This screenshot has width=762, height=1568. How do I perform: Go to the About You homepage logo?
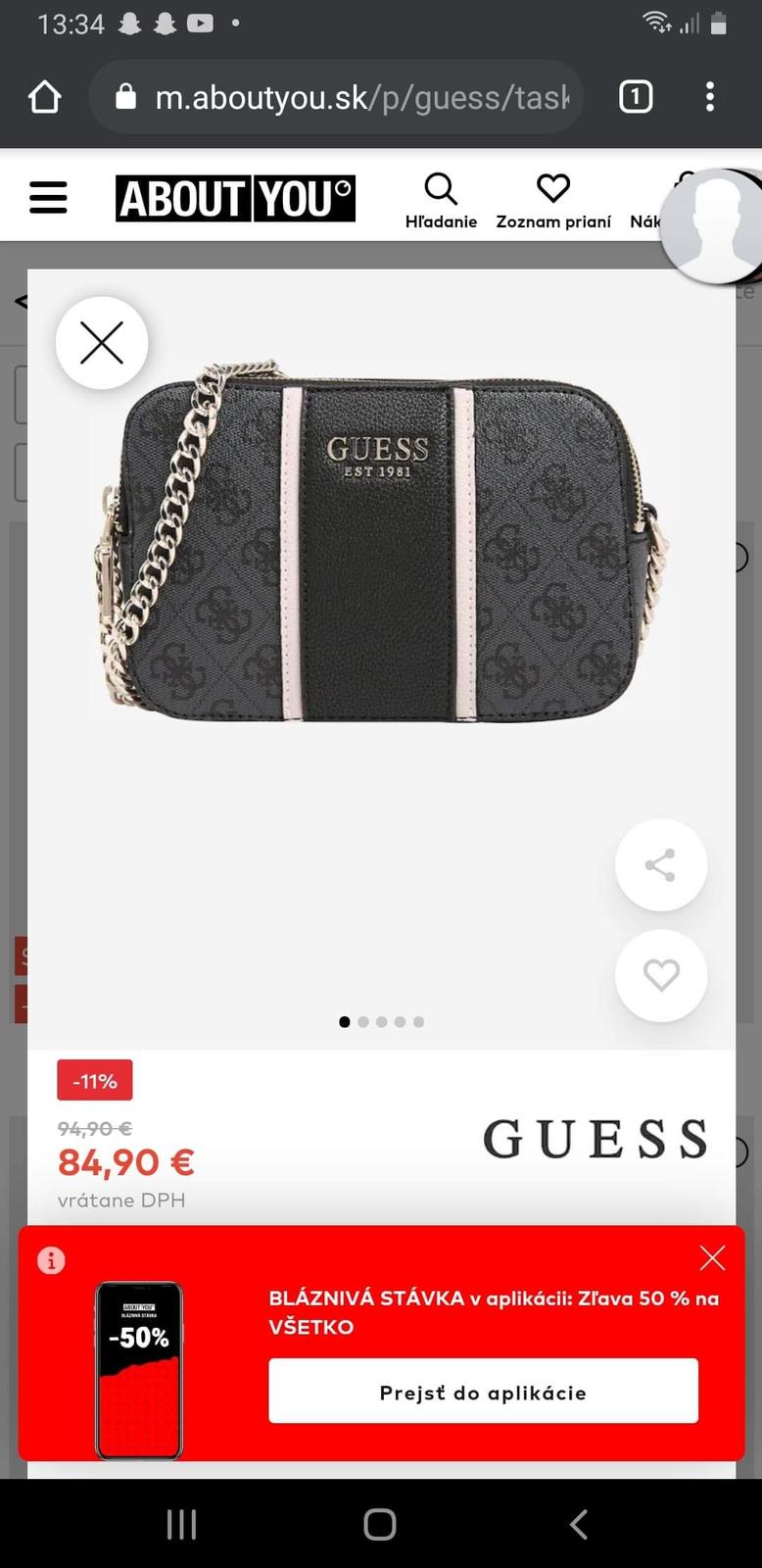235,198
